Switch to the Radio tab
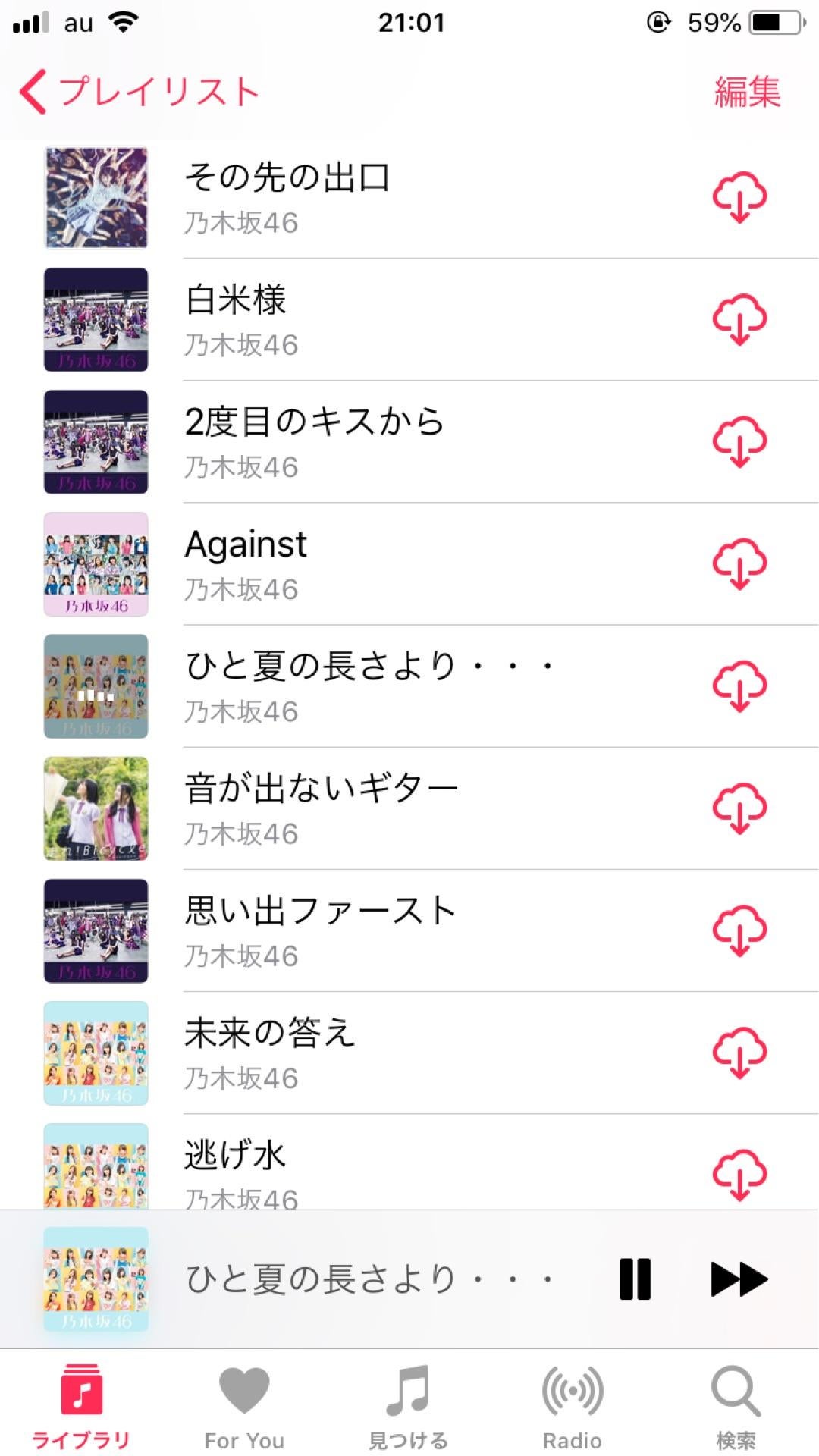The width and height of the screenshot is (819, 1456). coord(572,1407)
